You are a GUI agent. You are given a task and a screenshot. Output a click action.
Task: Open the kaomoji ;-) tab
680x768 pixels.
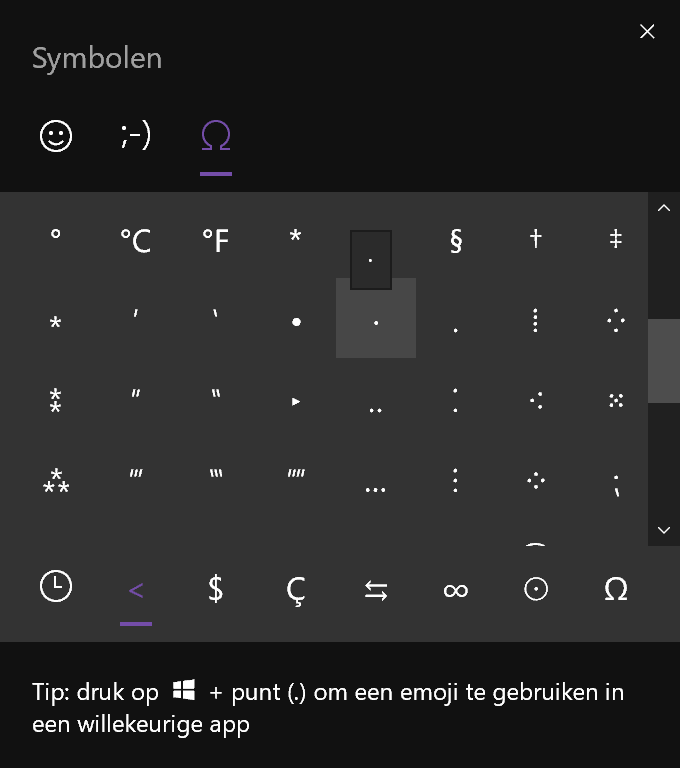(135, 136)
